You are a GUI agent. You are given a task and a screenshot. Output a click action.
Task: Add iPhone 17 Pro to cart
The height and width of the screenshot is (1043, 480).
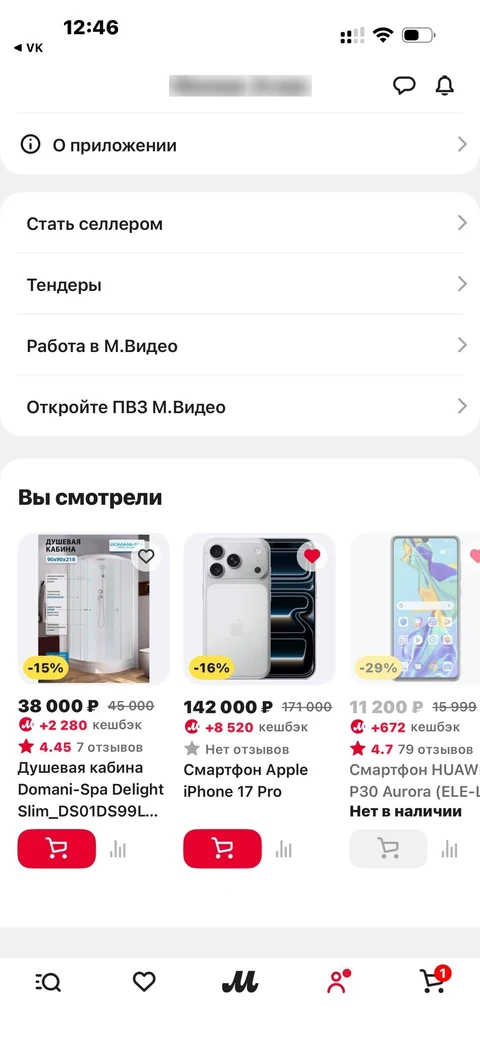pos(222,848)
